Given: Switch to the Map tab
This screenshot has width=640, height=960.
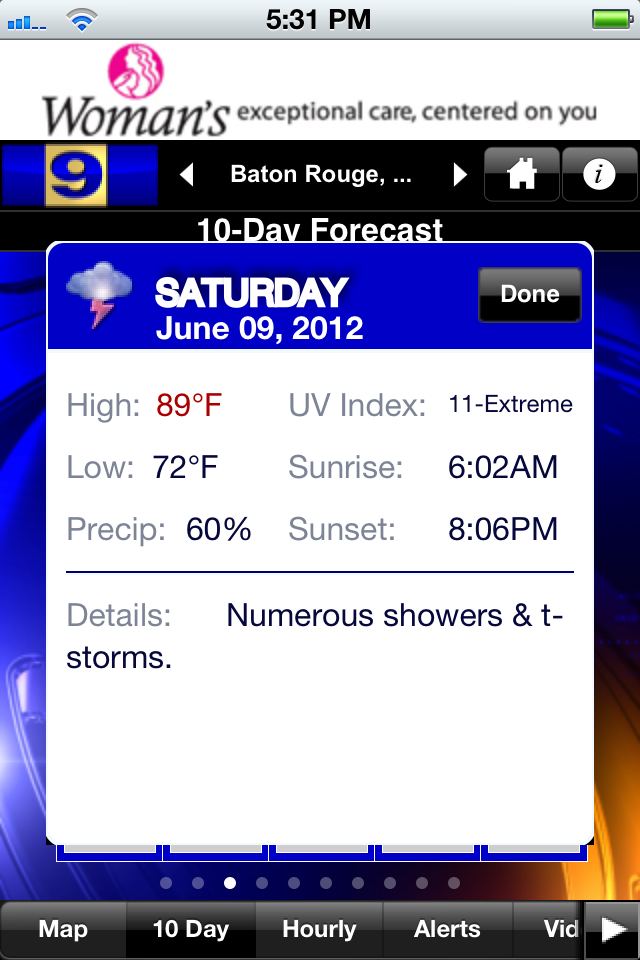Looking at the screenshot, I should pos(63,930).
